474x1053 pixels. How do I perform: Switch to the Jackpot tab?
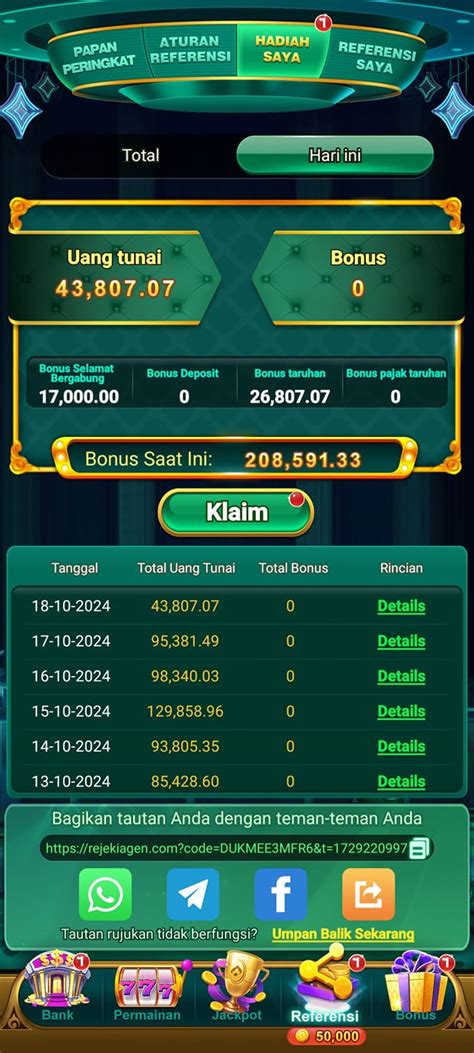pyautogui.click(x=236, y=986)
